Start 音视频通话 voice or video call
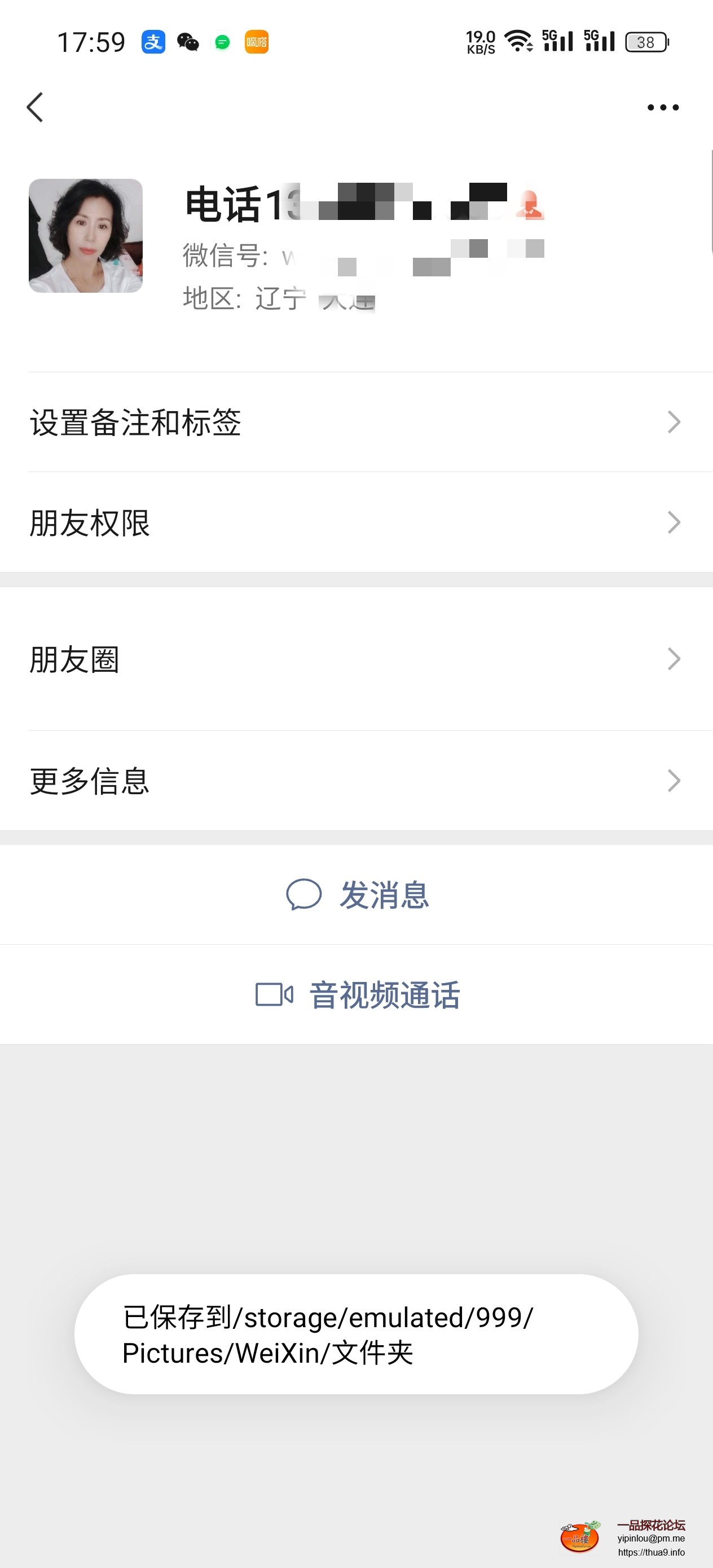This screenshot has height=1568, width=713. 358,995
